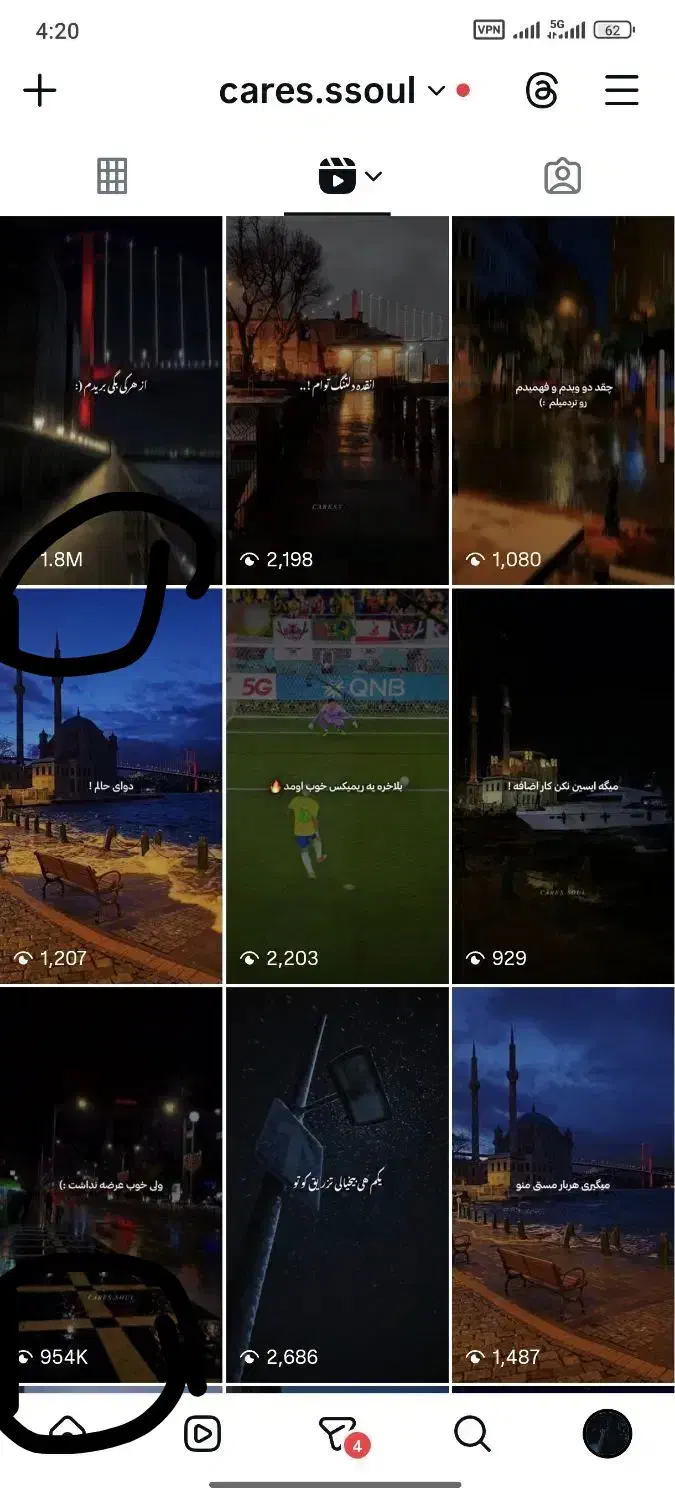Expand the reels tab dropdown
675x1500 pixels.
point(373,177)
